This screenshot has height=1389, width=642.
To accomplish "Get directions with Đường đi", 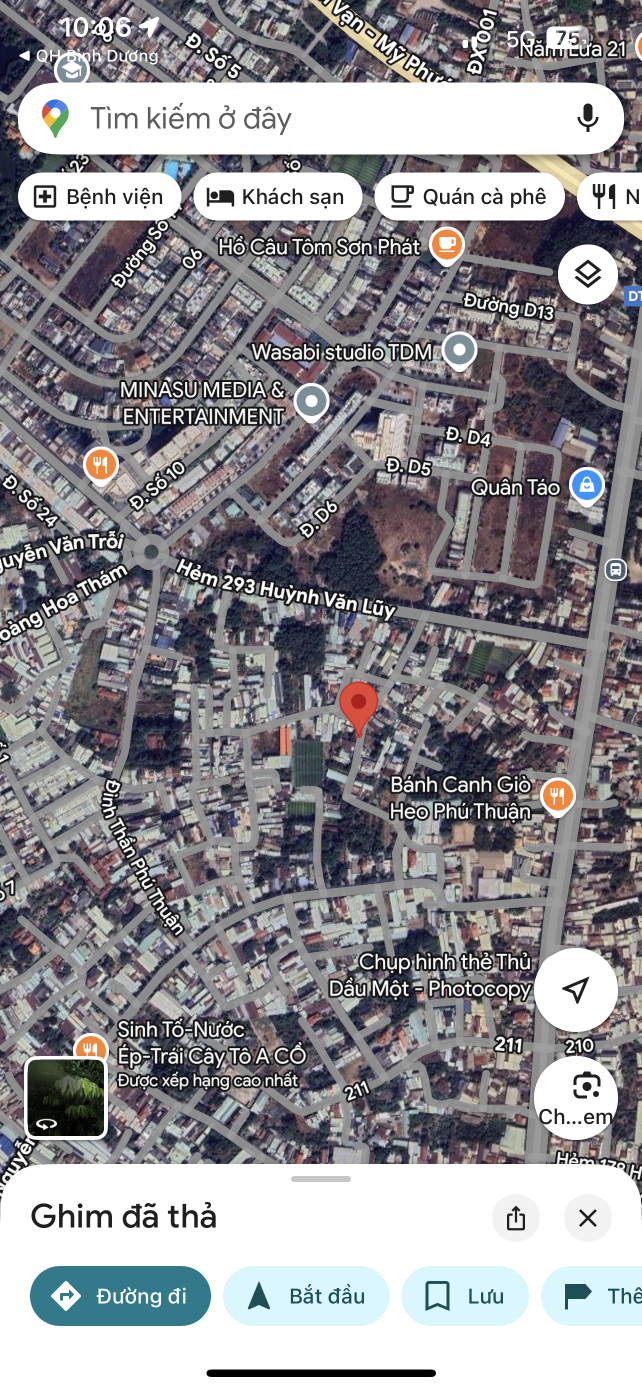I will (121, 1296).
